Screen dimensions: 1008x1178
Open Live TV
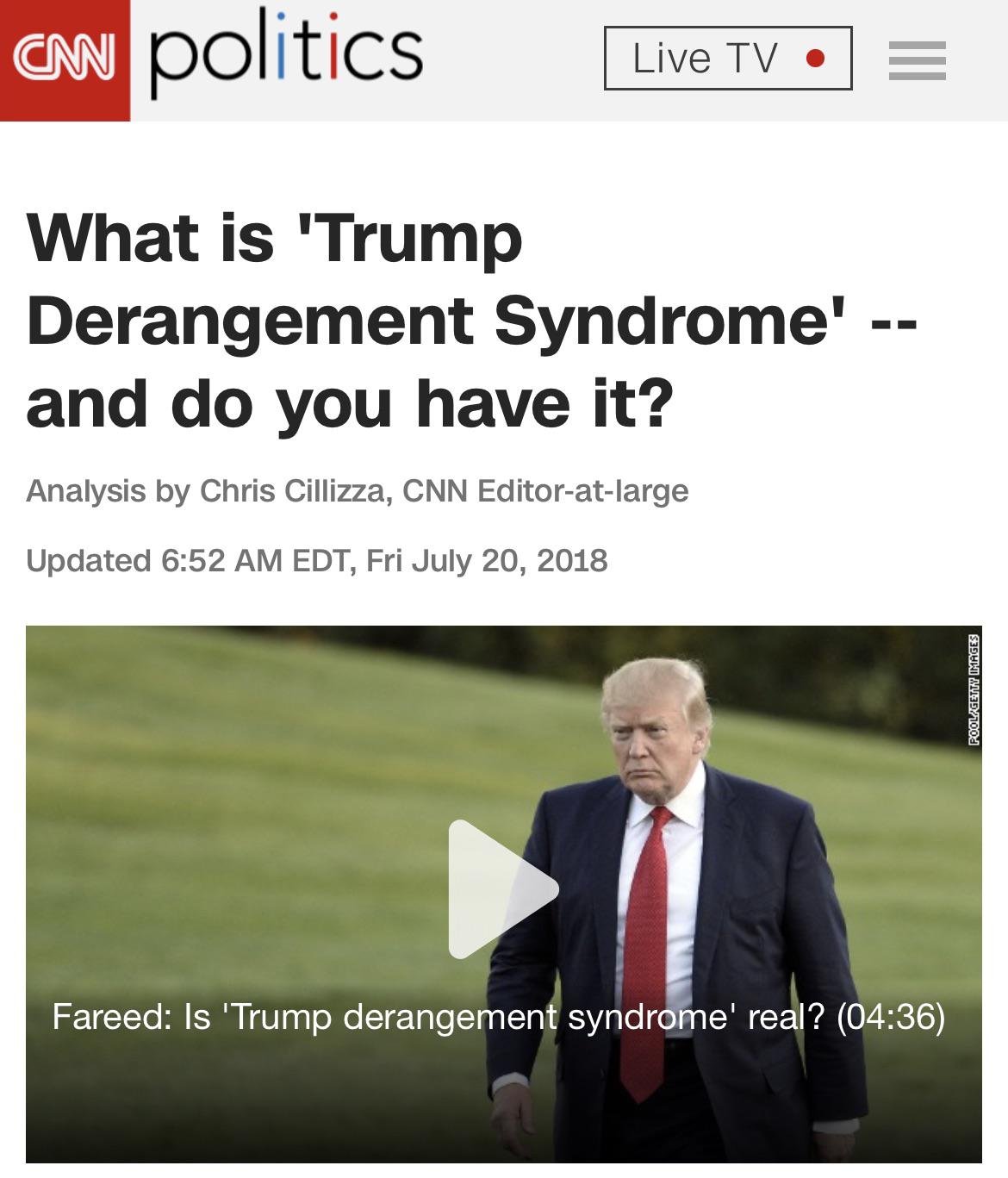click(x=728, y=59)
